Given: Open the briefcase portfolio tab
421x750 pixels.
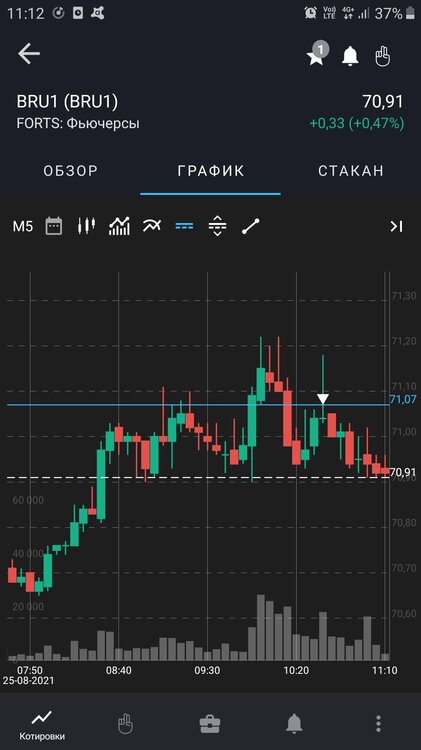Looking at the screenshot, I should [210, 724].
